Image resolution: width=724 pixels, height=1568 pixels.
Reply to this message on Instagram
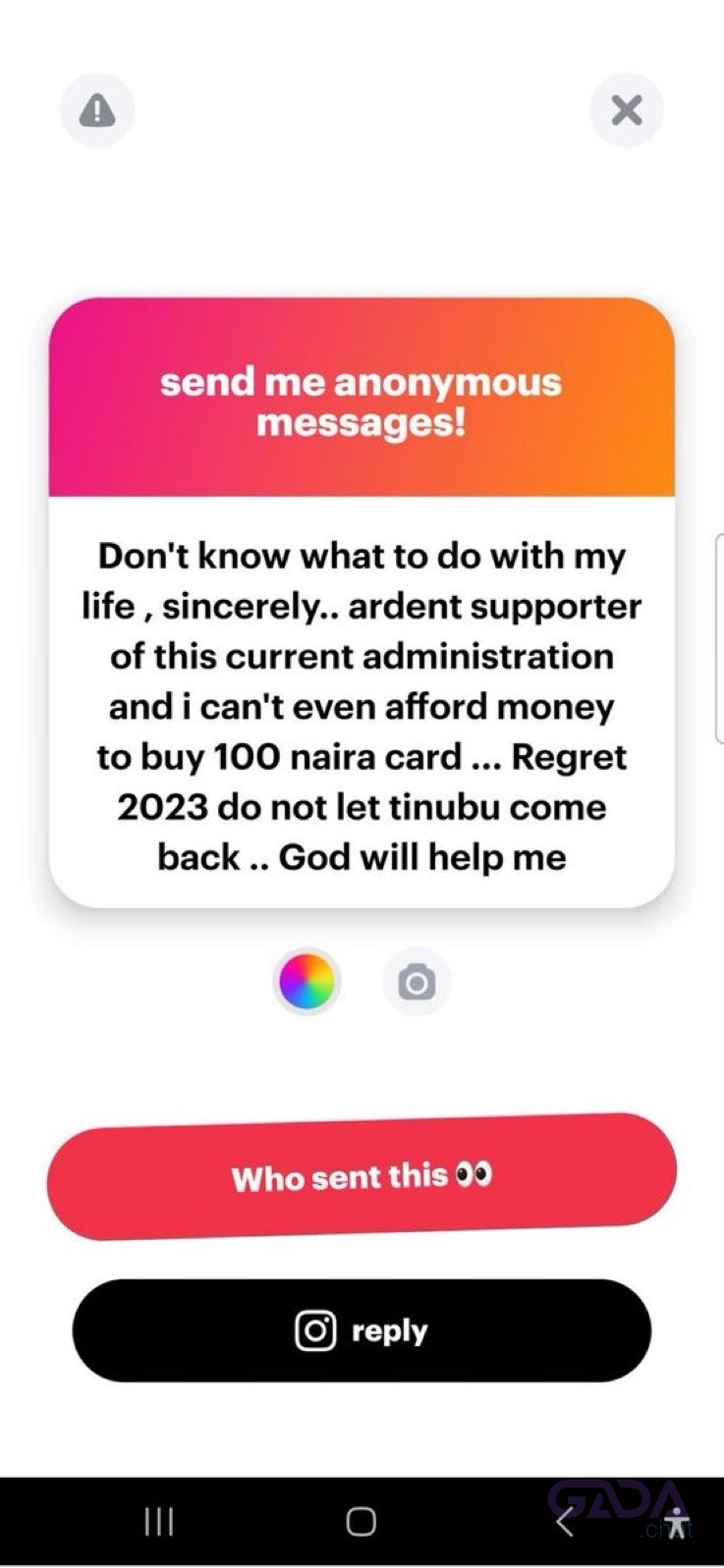click(362, 1330)
